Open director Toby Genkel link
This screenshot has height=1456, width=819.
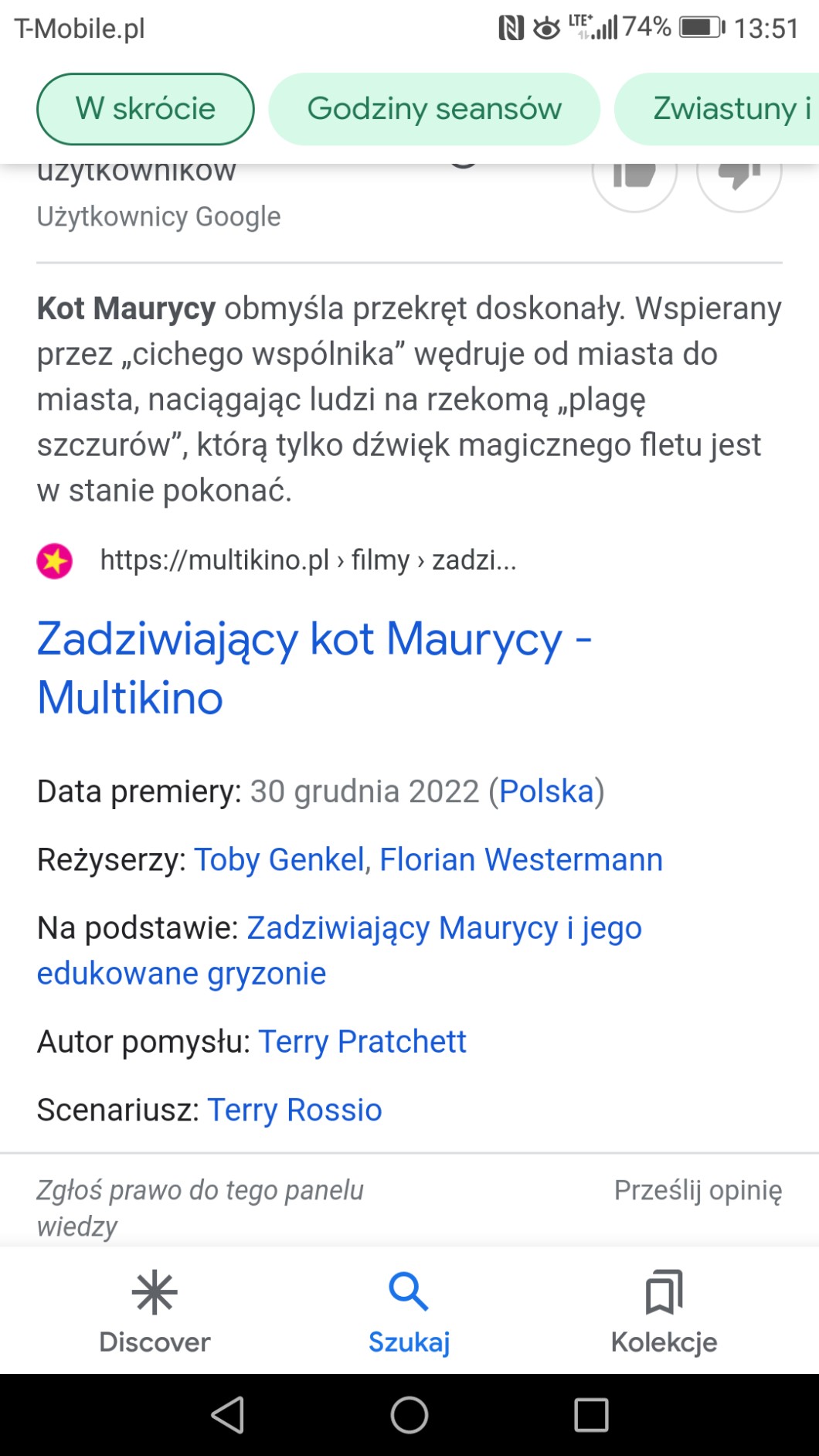point(279,859)
